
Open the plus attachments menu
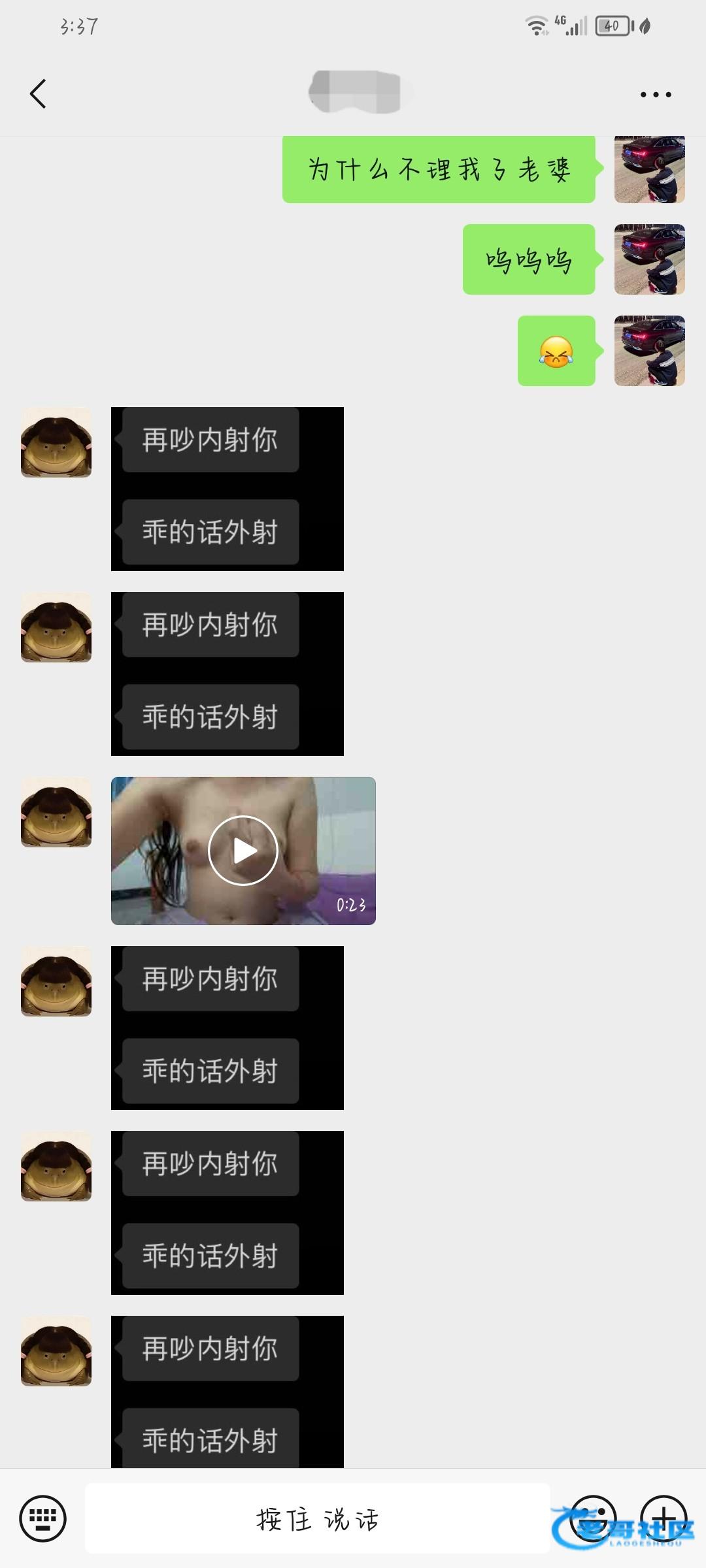[x=664, y=1518]
